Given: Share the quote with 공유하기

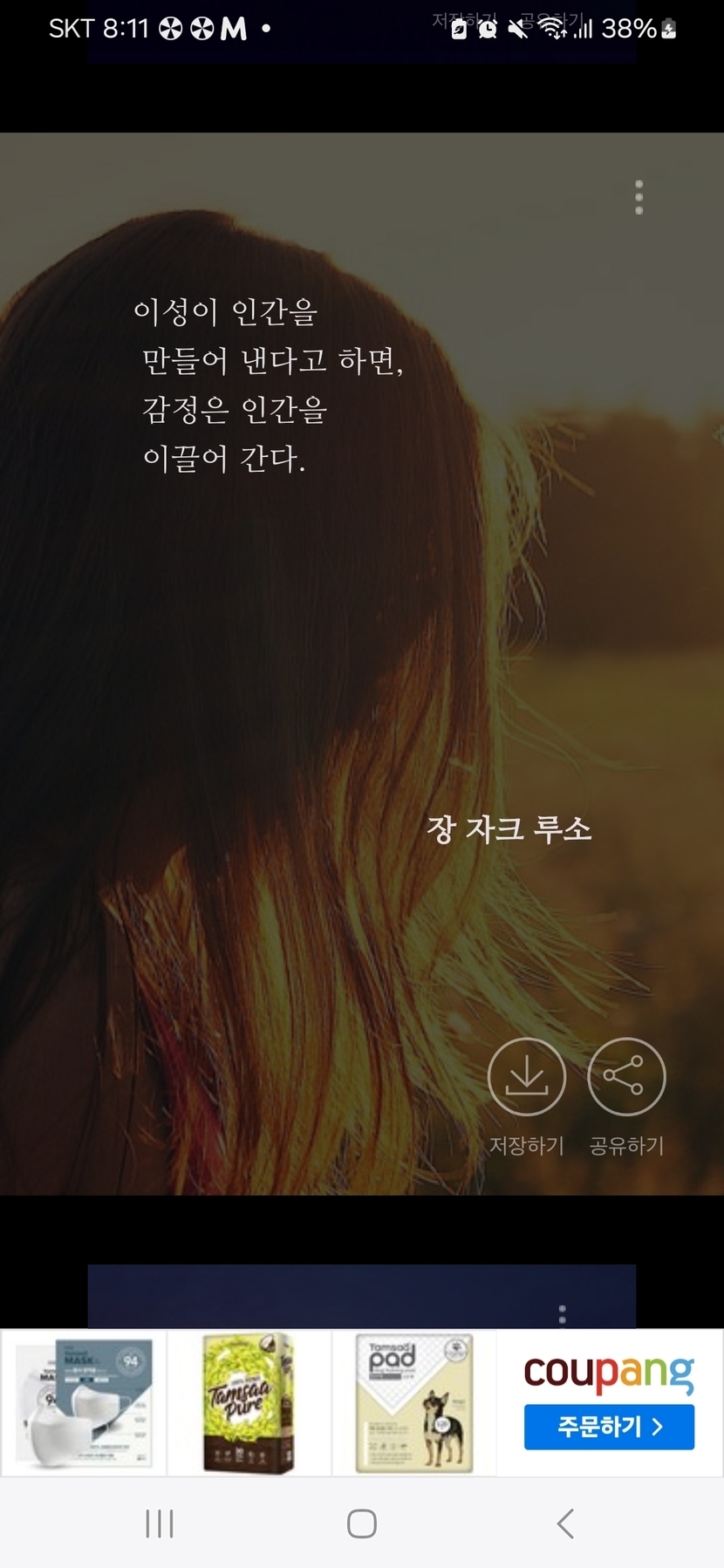Looking at the screenshot, I should coord(626,1077).
